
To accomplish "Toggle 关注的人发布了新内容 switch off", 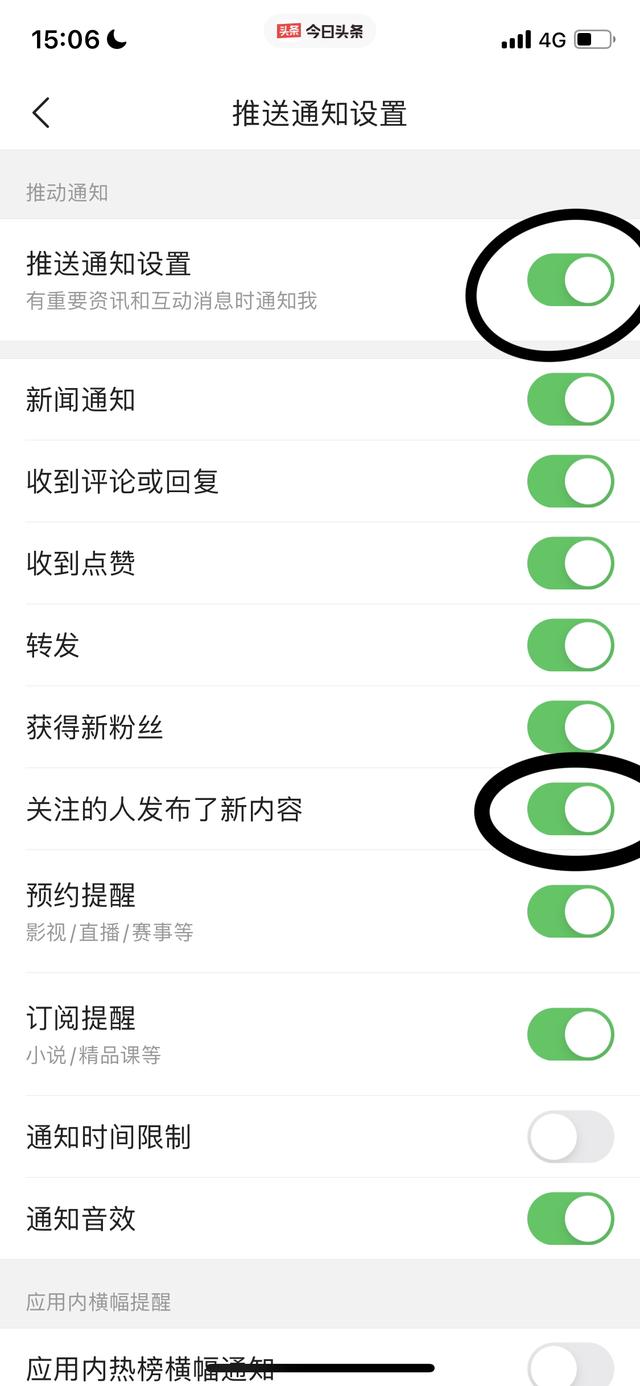I will tap(570, 809).
